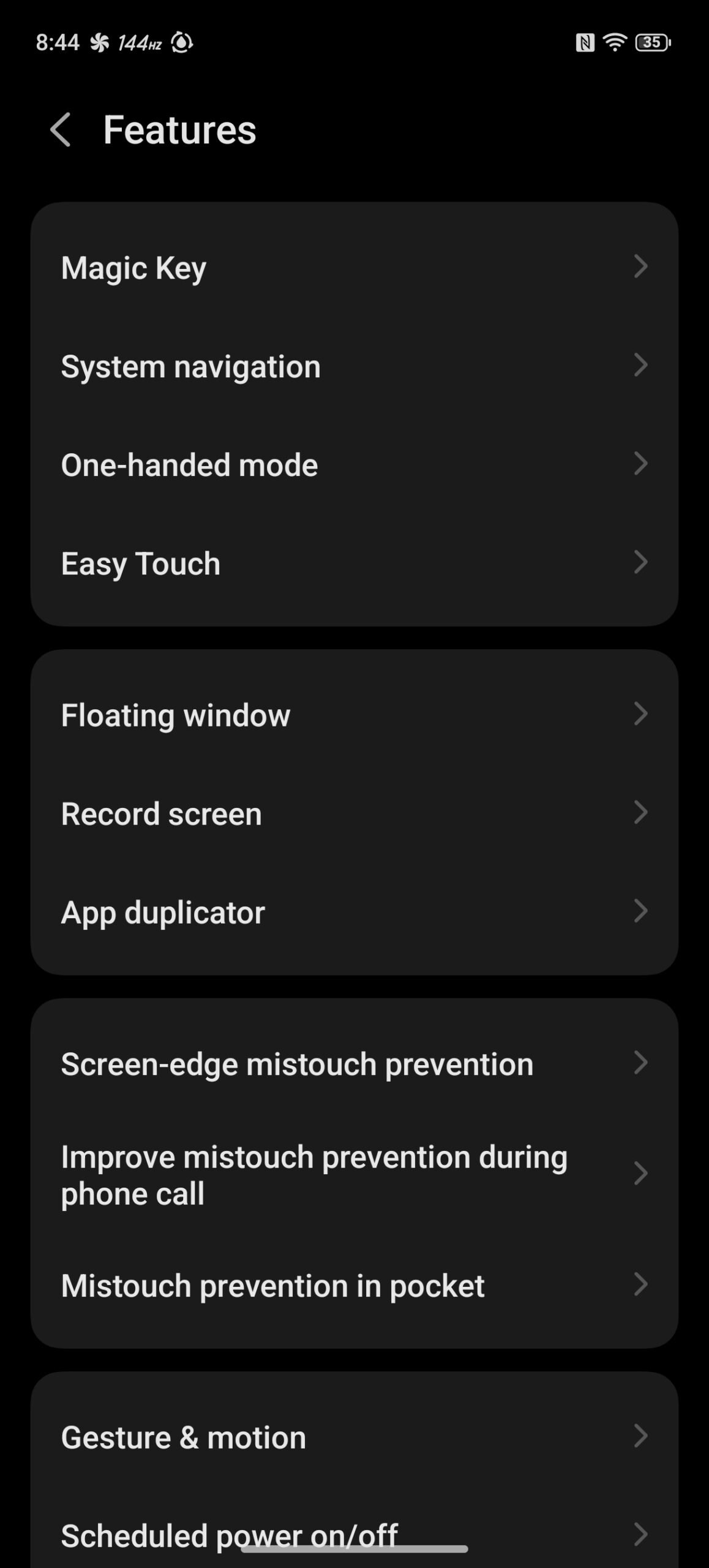This screenshot has height=1568, width=709.
Task: Open Scheduled power on/off
Action: [354, 1525]
